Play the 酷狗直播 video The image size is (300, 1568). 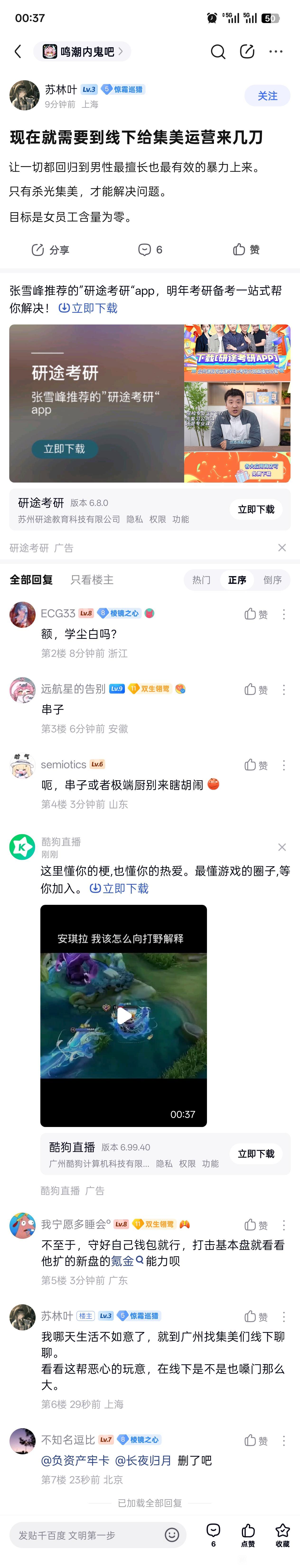click(123, 1015)
